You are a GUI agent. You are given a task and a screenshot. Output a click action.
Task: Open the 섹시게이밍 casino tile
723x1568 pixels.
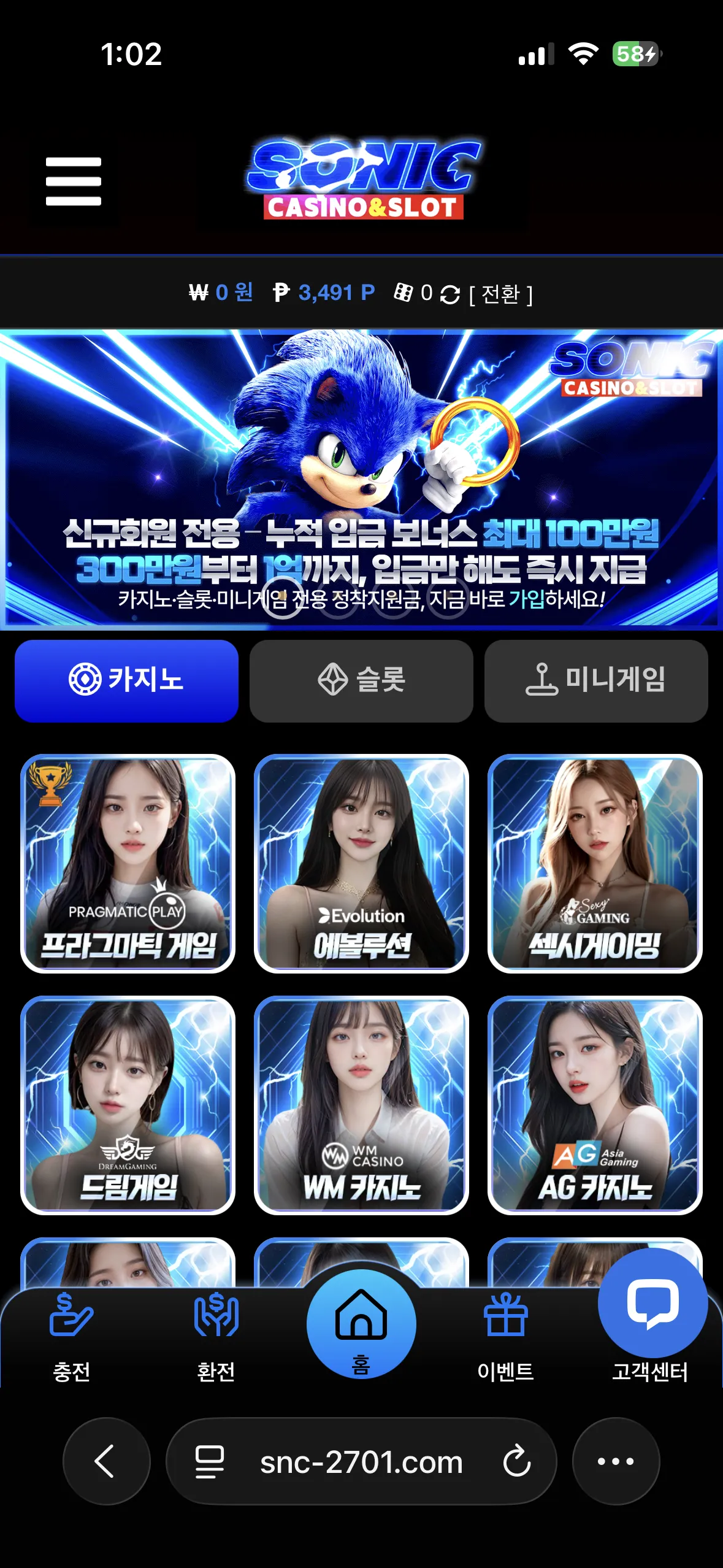(x=595, y=863)
